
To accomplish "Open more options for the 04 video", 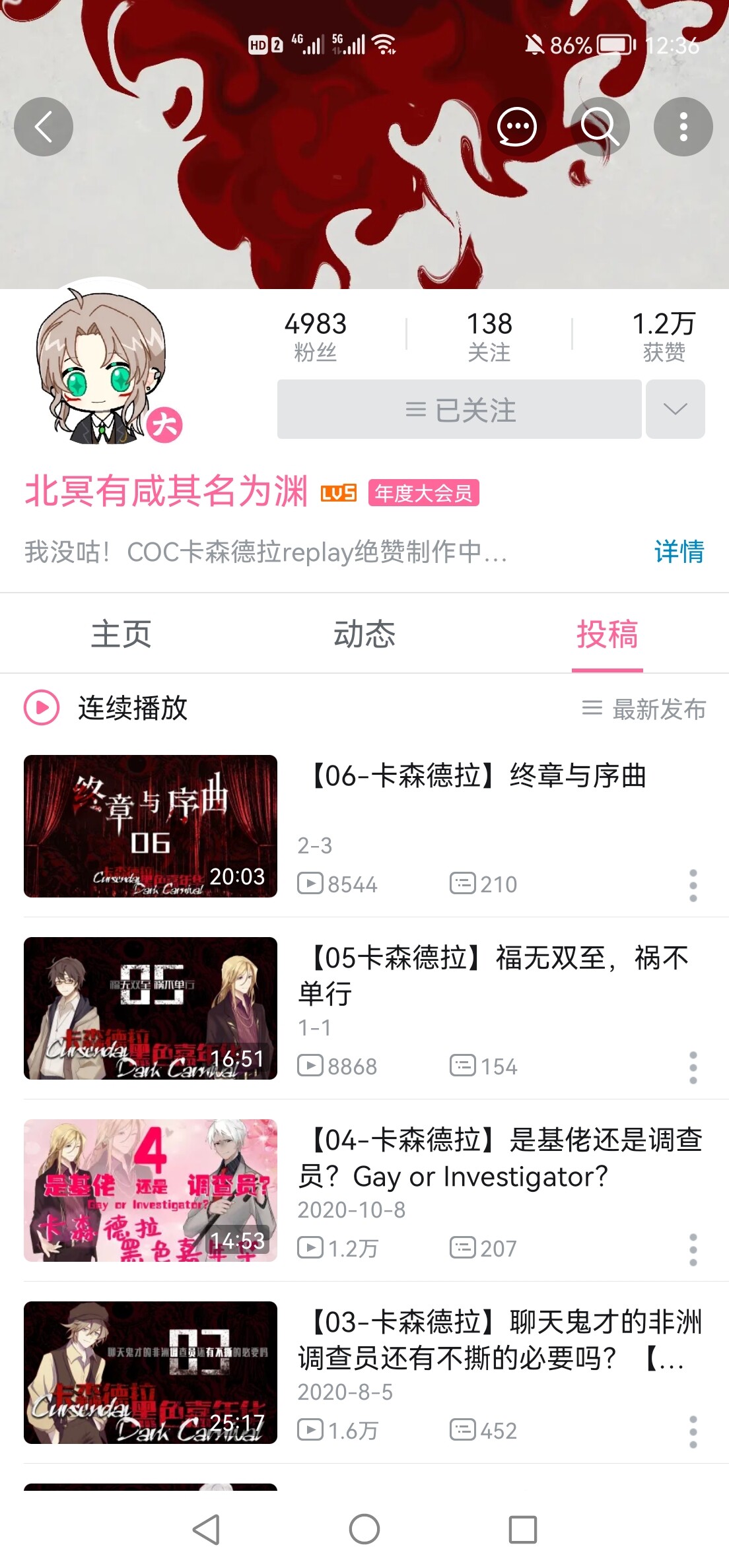I will [x=693, y=1250].
